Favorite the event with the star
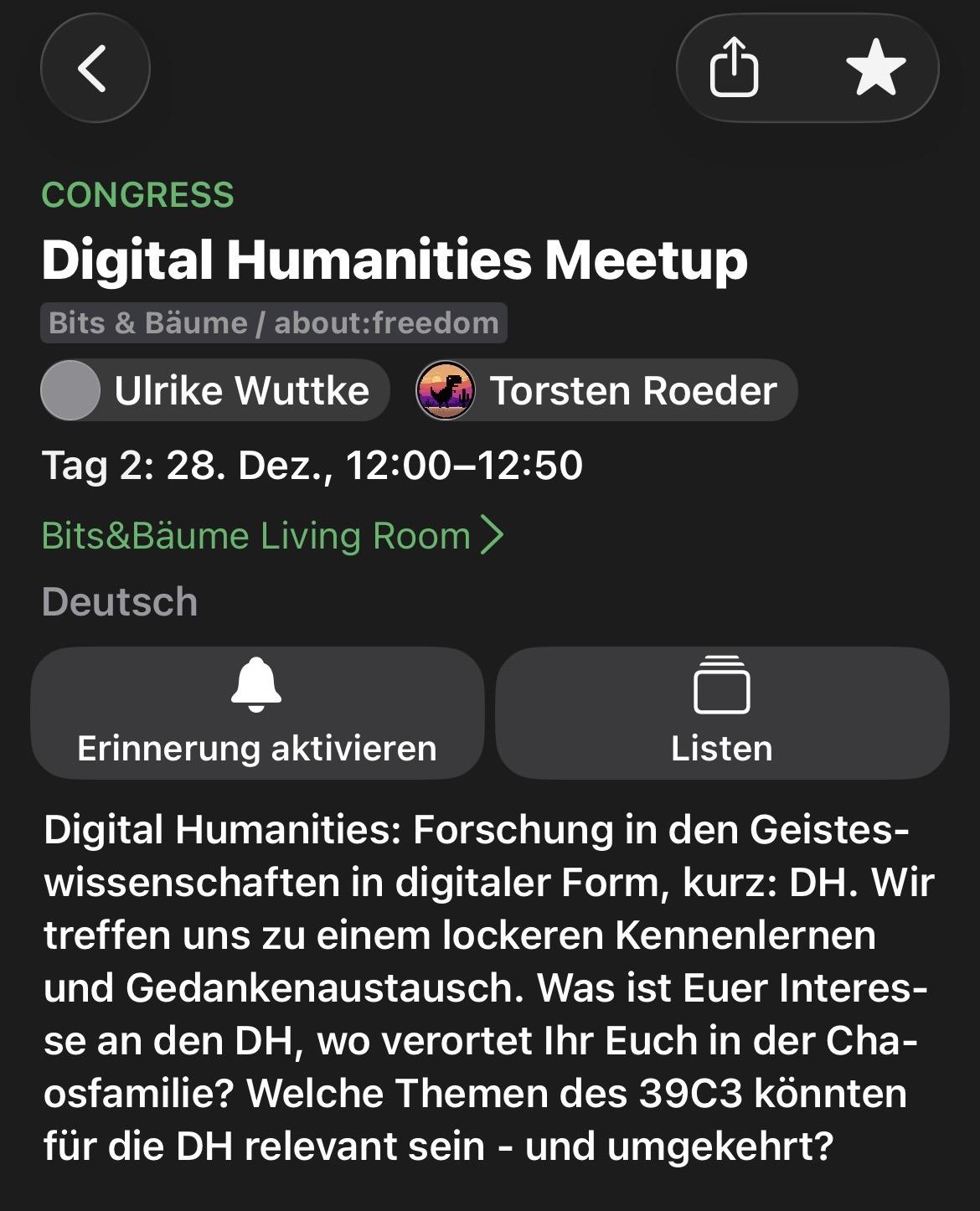The width and height of the screenshot is (980, 1211). 875,68
